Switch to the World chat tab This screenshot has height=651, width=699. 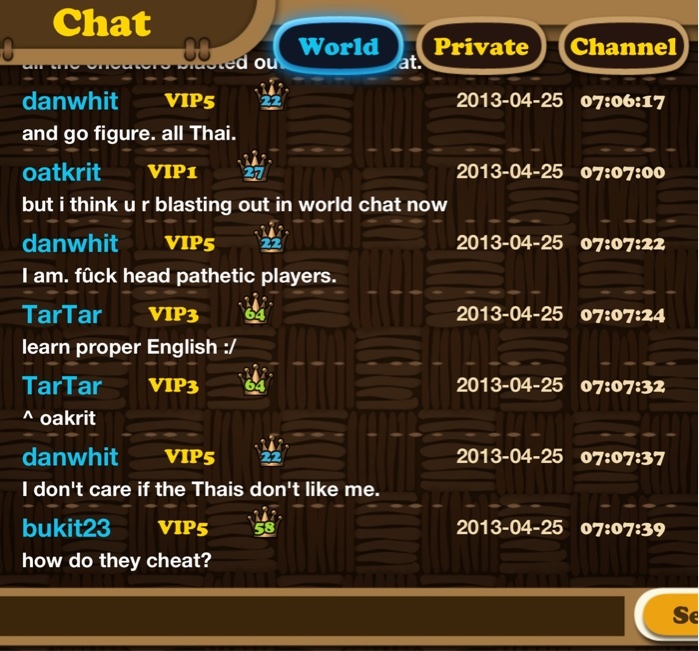point(338,46)
